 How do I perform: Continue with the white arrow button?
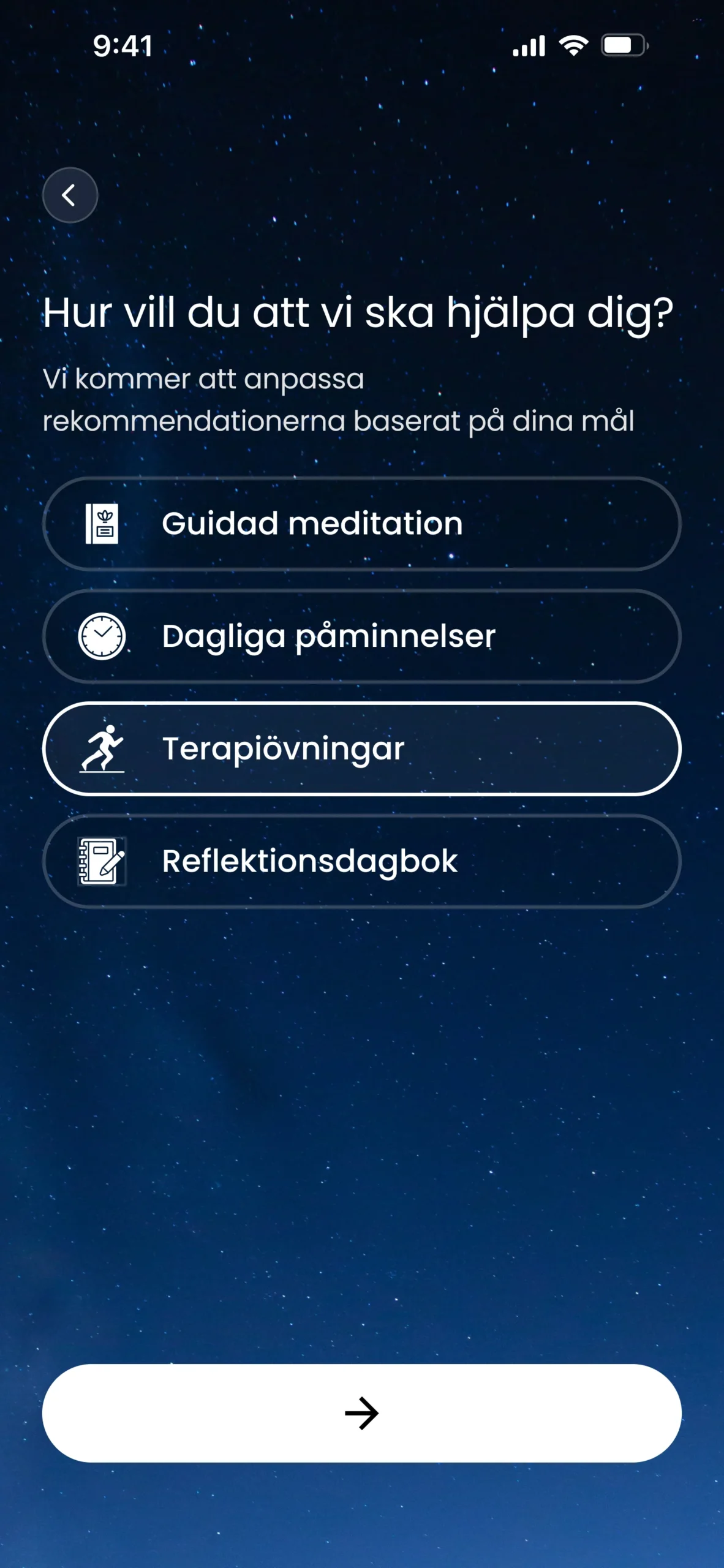[x=361, y=1413]
